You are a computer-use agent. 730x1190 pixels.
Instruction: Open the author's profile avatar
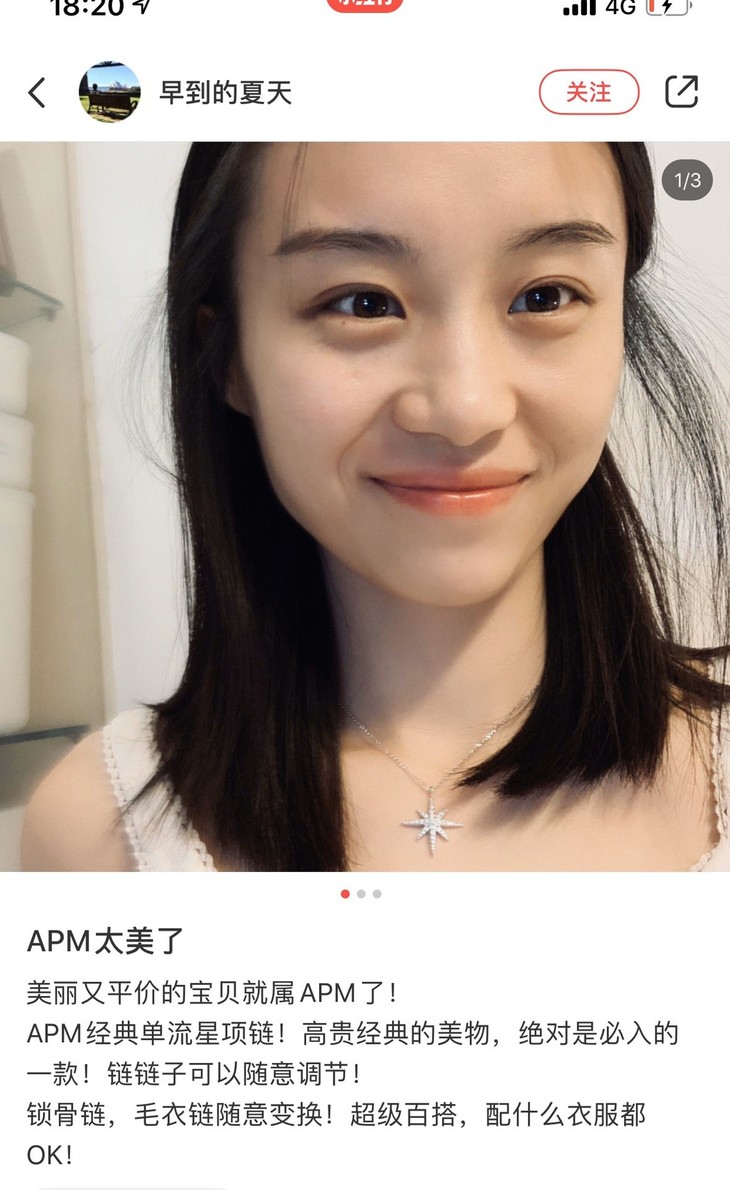point(109,92)
